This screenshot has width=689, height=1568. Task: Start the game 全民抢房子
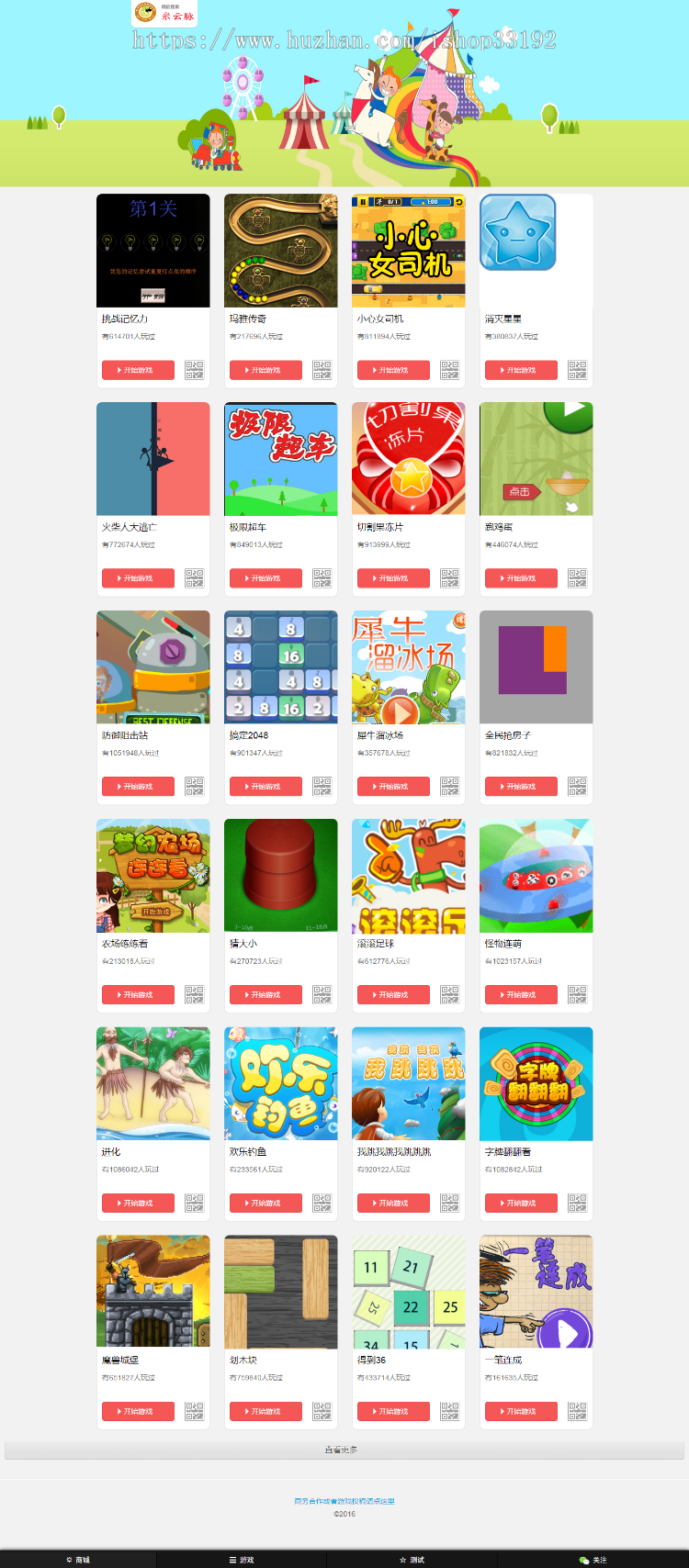tap(521, 787)
